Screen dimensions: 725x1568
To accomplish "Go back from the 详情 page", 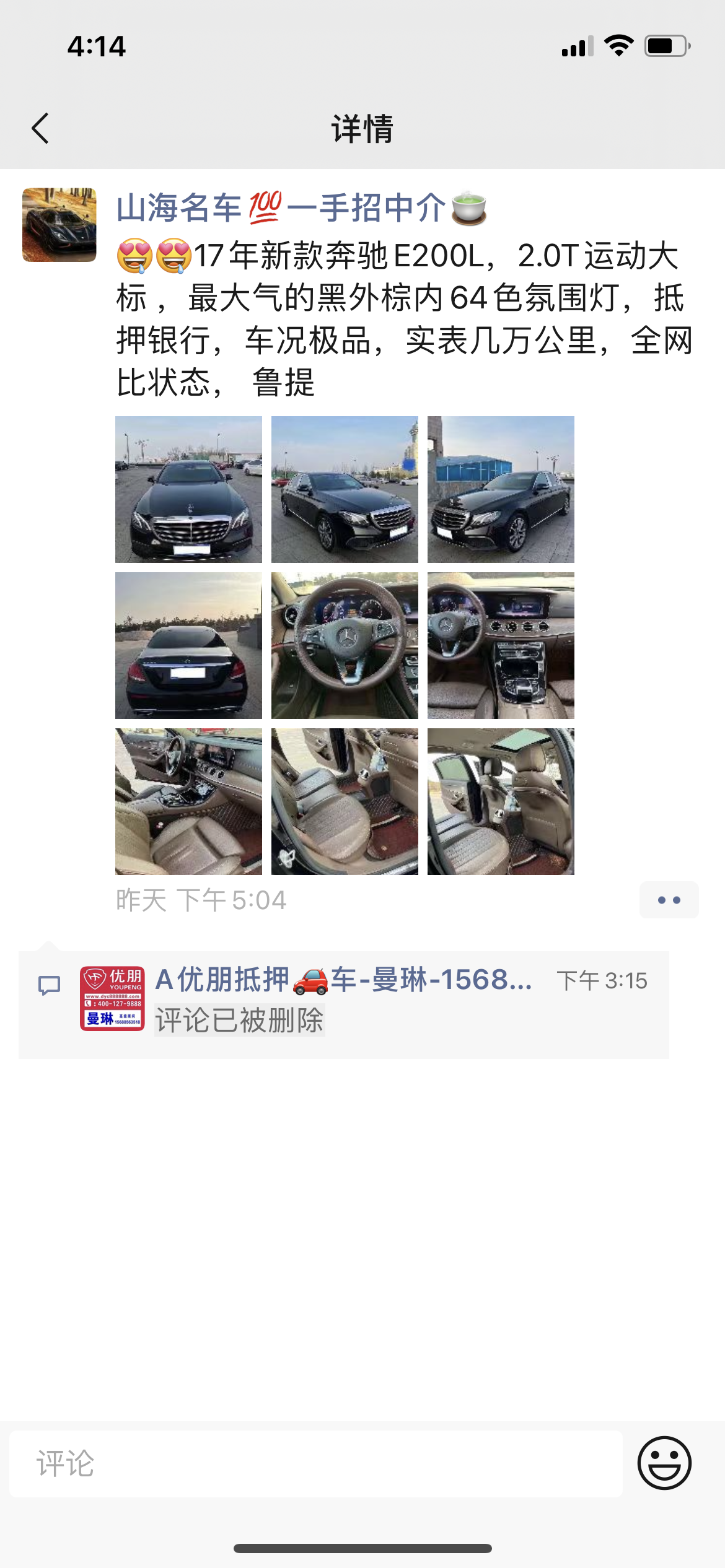I will 41,129.
